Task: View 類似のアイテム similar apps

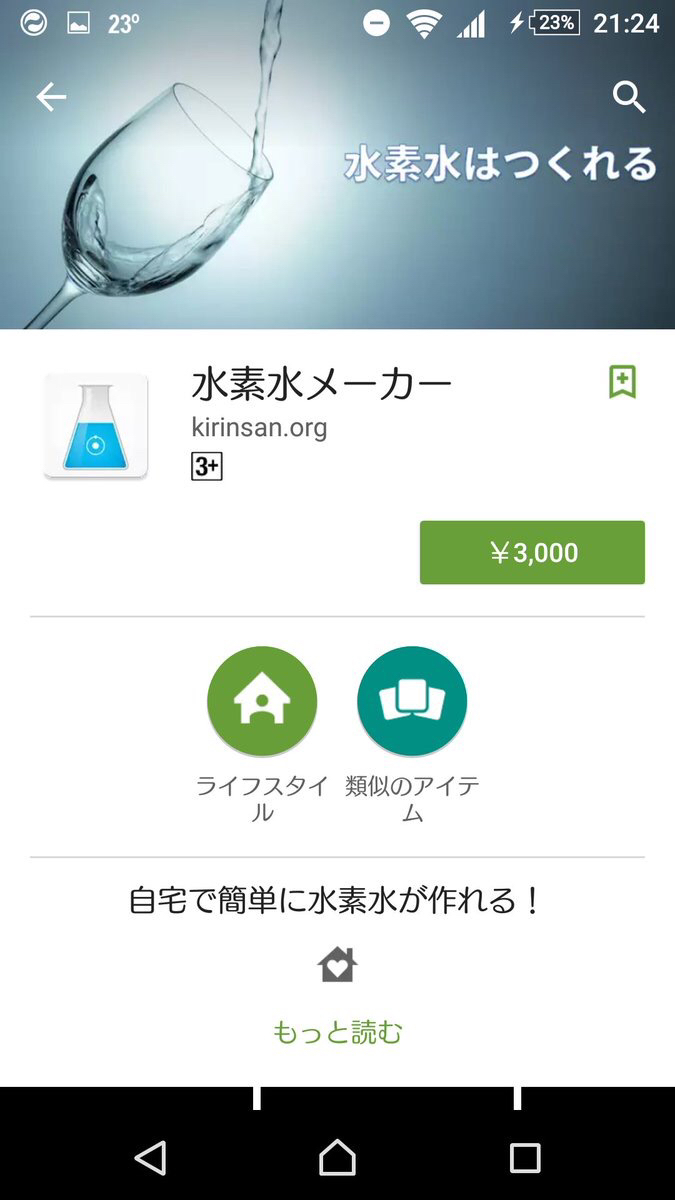Action: coord(412,701)
